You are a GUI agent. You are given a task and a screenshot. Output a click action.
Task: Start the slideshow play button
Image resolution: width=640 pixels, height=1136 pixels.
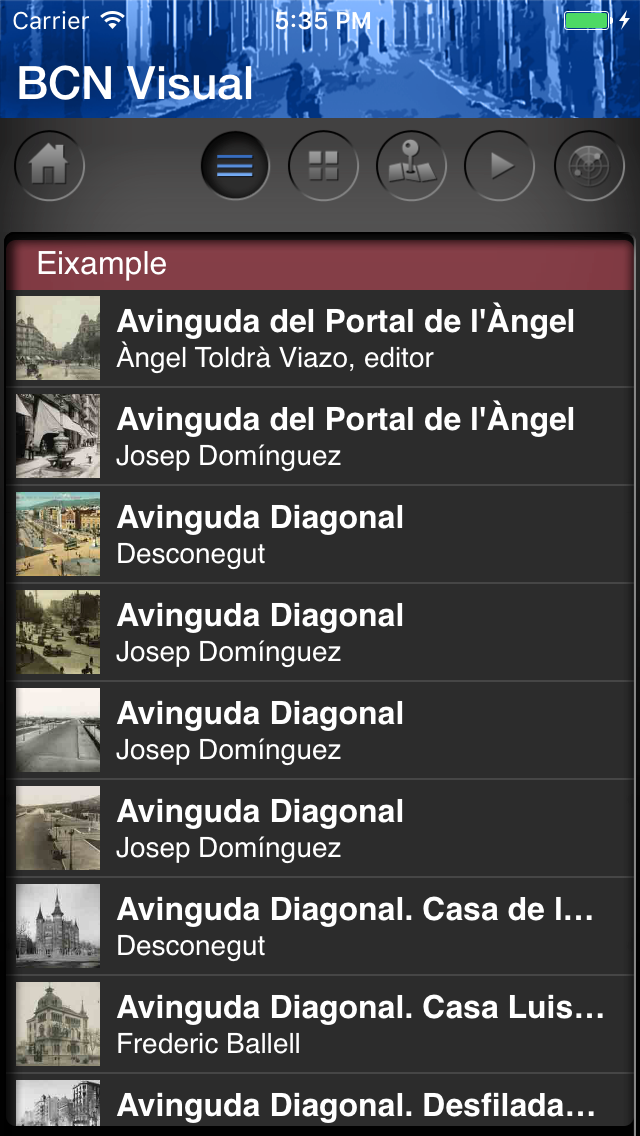point(499,166)
